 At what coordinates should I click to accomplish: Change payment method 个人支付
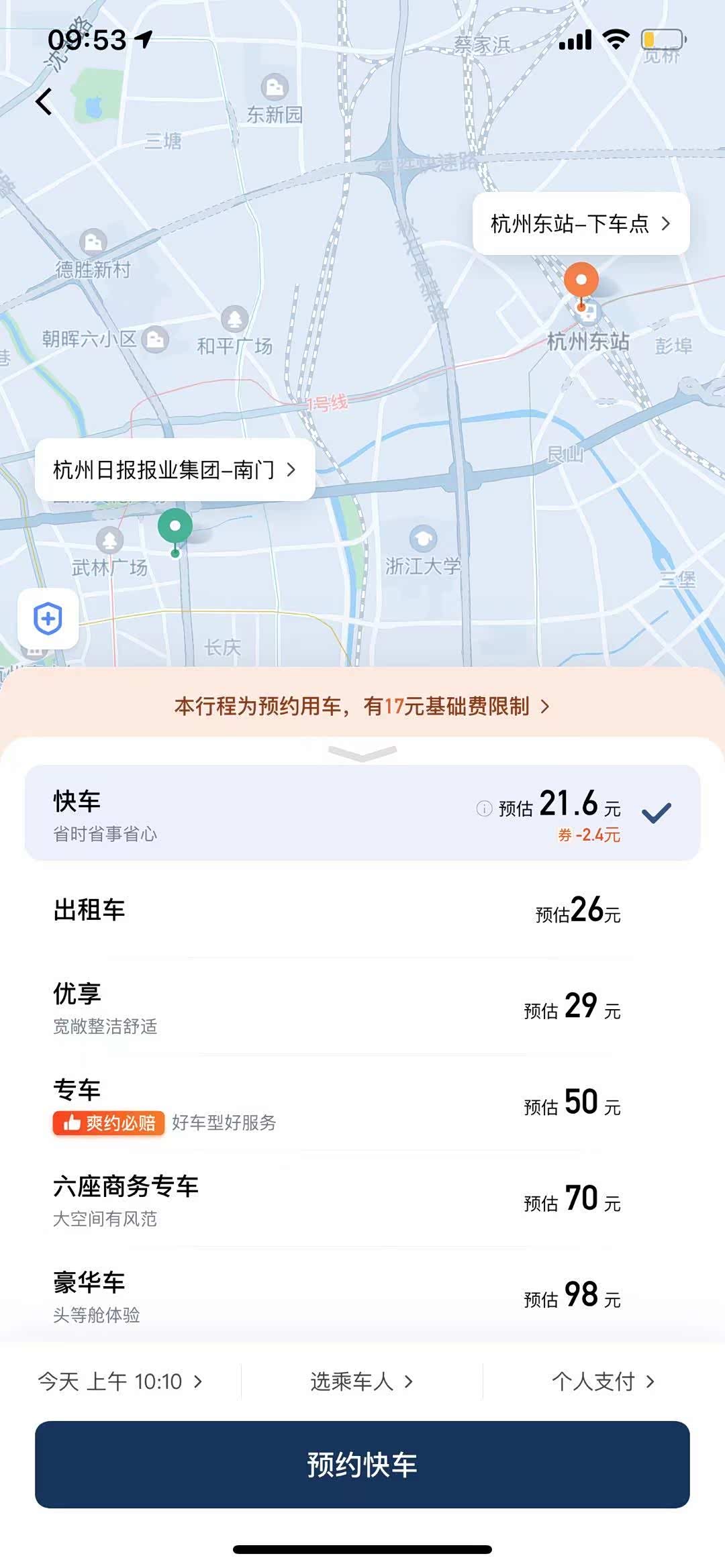pyautogui.click(x=602, y=1381)
